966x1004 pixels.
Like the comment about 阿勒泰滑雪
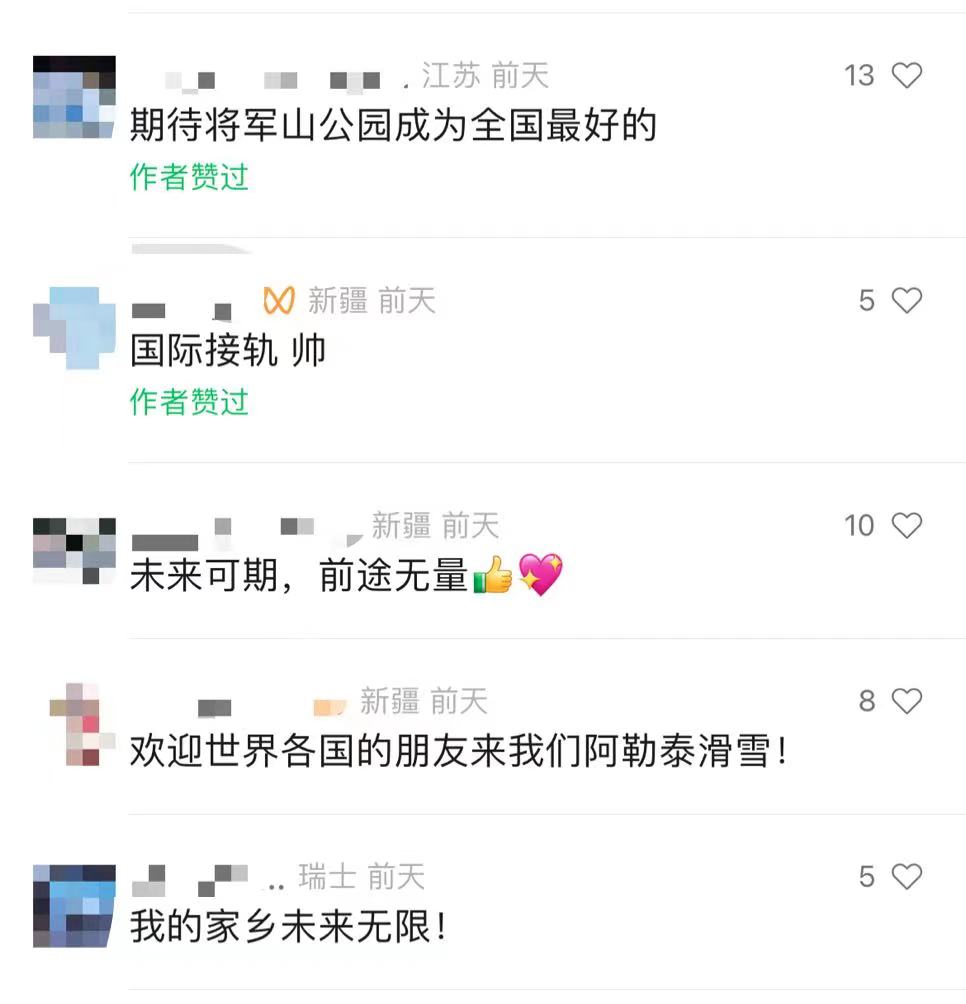point(906,701)
